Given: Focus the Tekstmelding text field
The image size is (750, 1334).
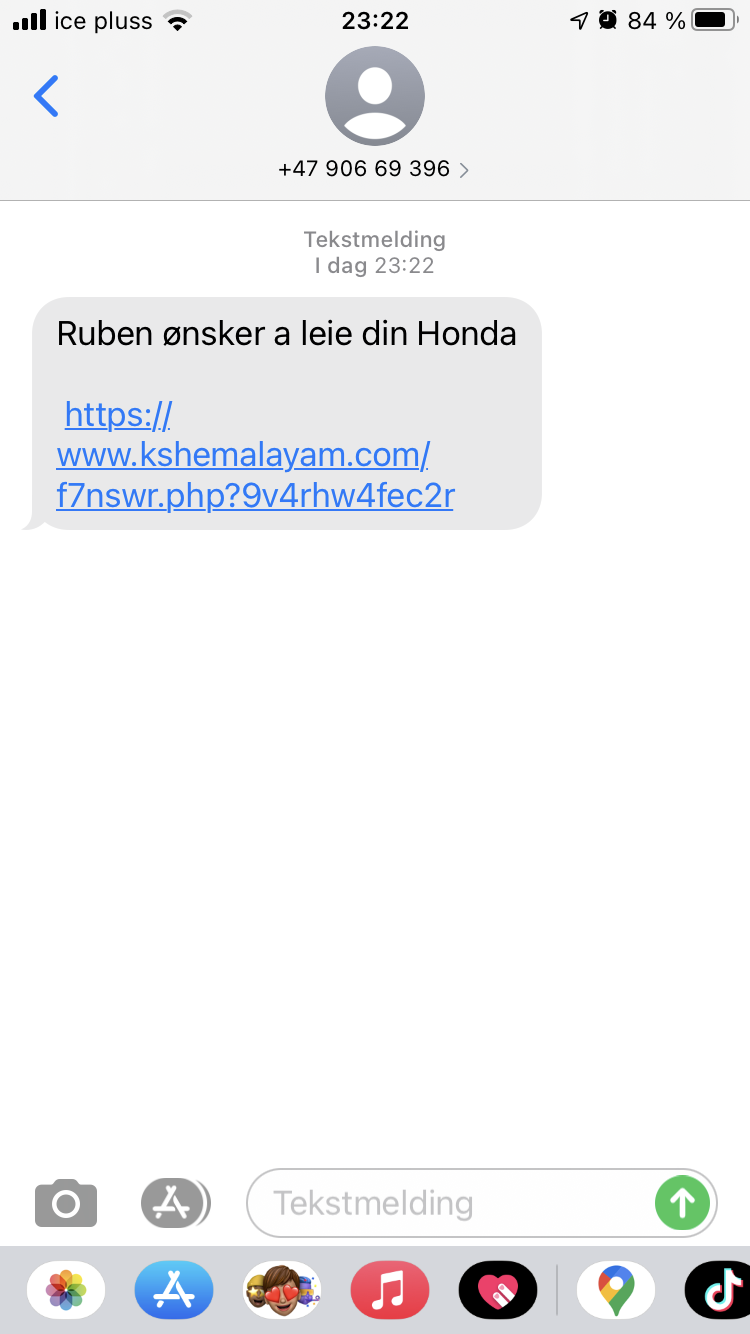Looking at the screenshot, I should 452,1203.
